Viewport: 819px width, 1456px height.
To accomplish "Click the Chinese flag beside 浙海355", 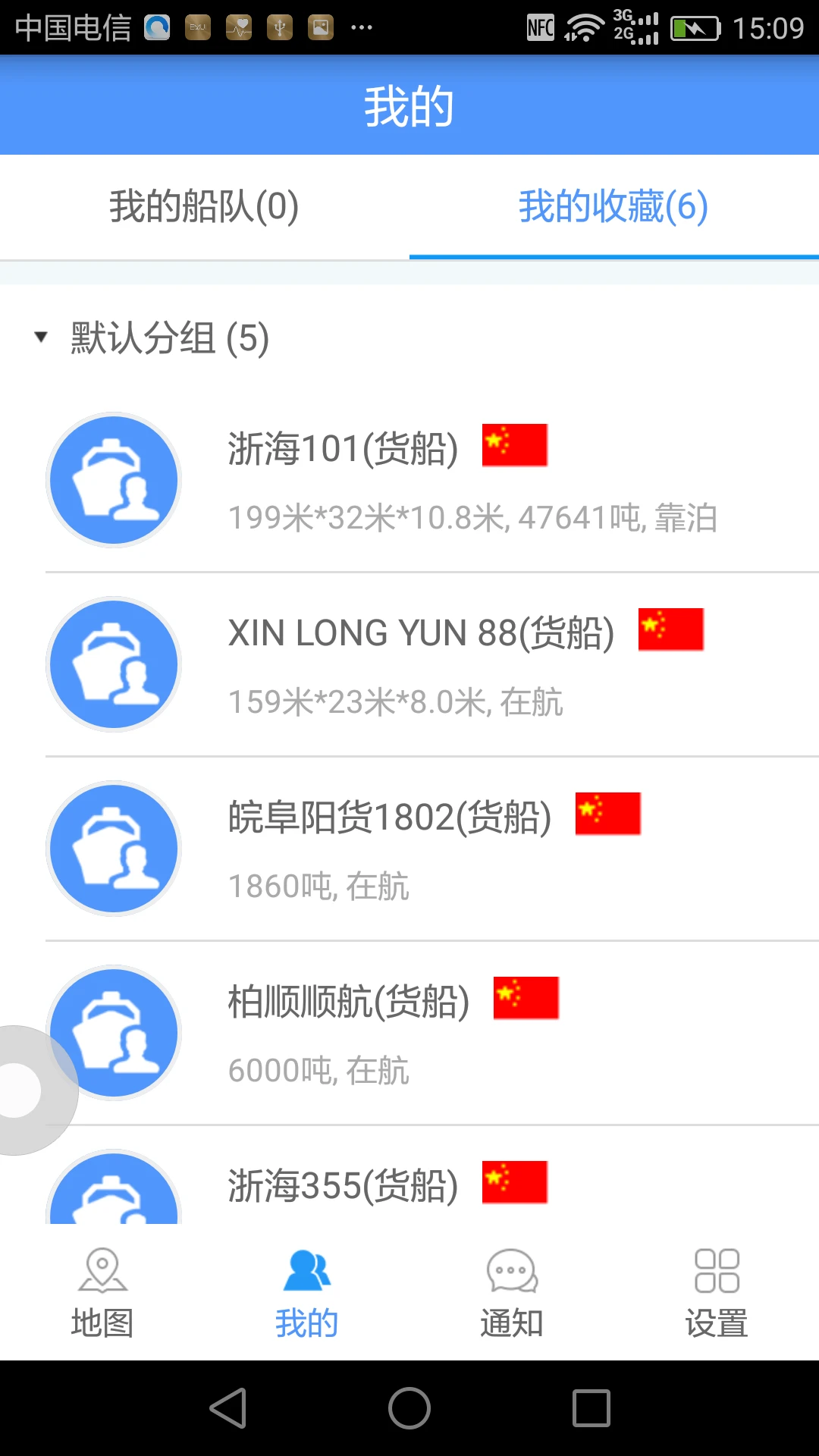I will point(514,1183).
